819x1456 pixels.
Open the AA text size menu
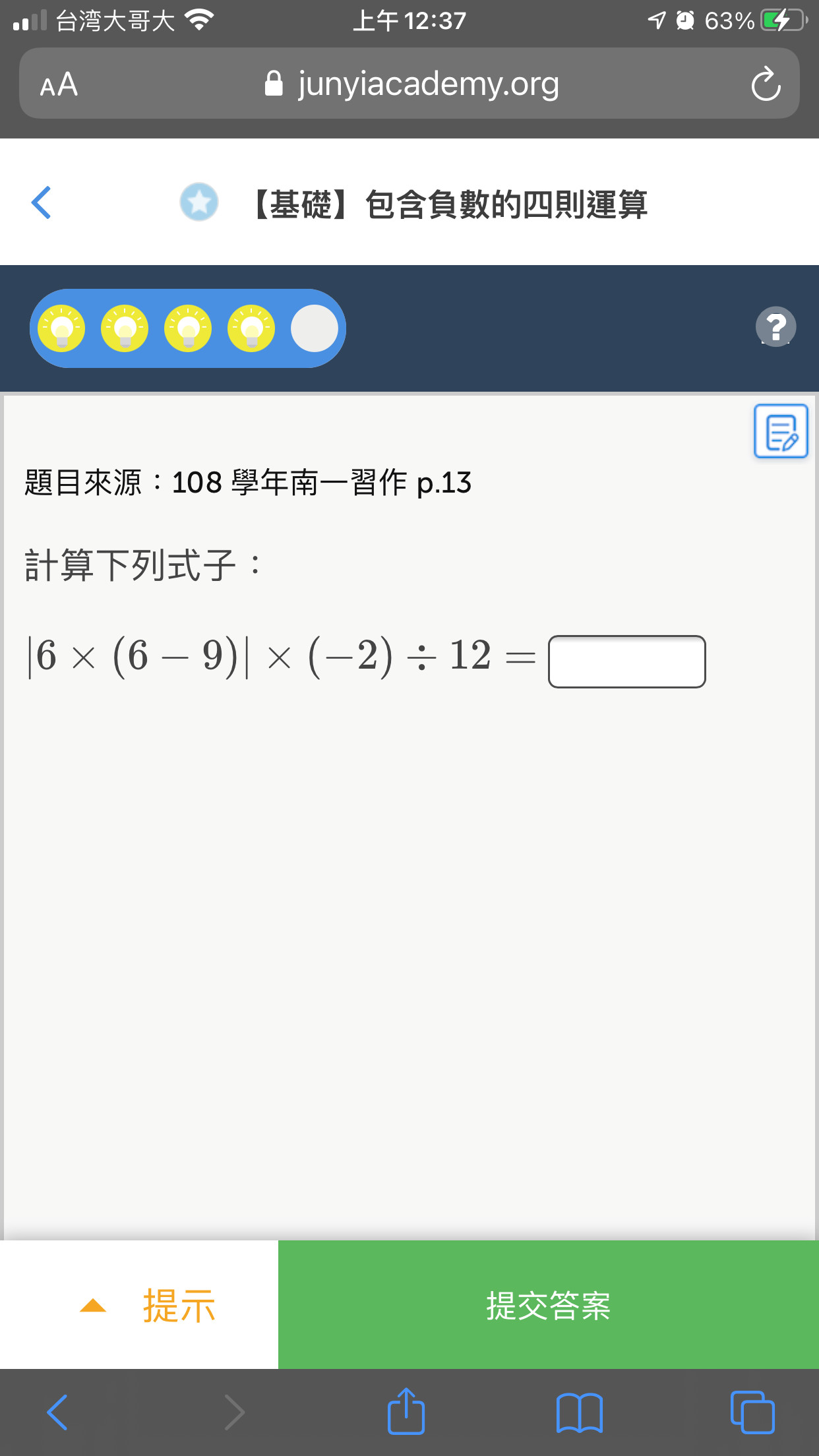click(59, 84)
